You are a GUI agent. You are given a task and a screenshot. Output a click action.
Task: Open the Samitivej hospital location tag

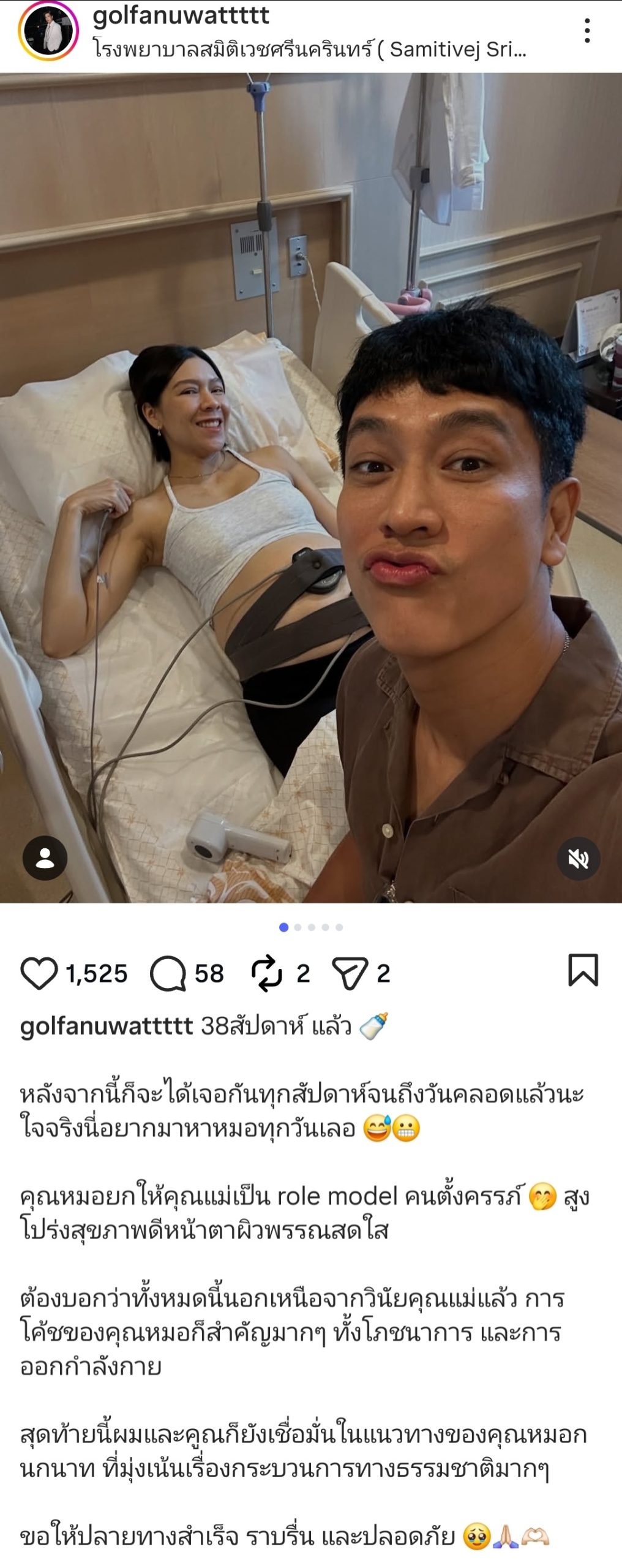(x=309, y=49)
